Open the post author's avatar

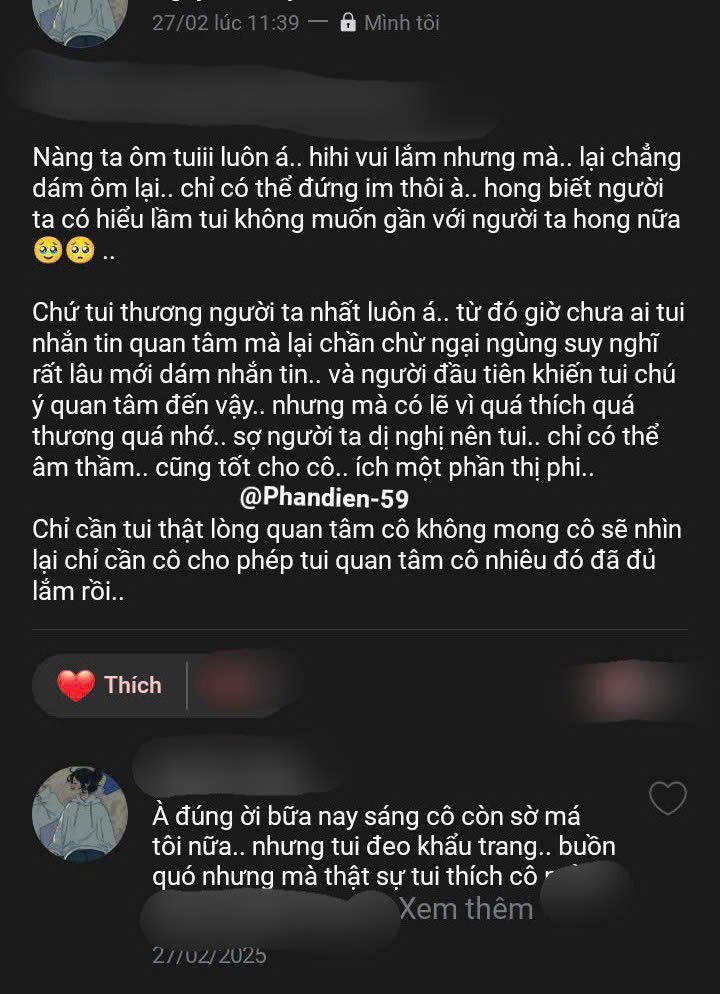click(80, 18)
